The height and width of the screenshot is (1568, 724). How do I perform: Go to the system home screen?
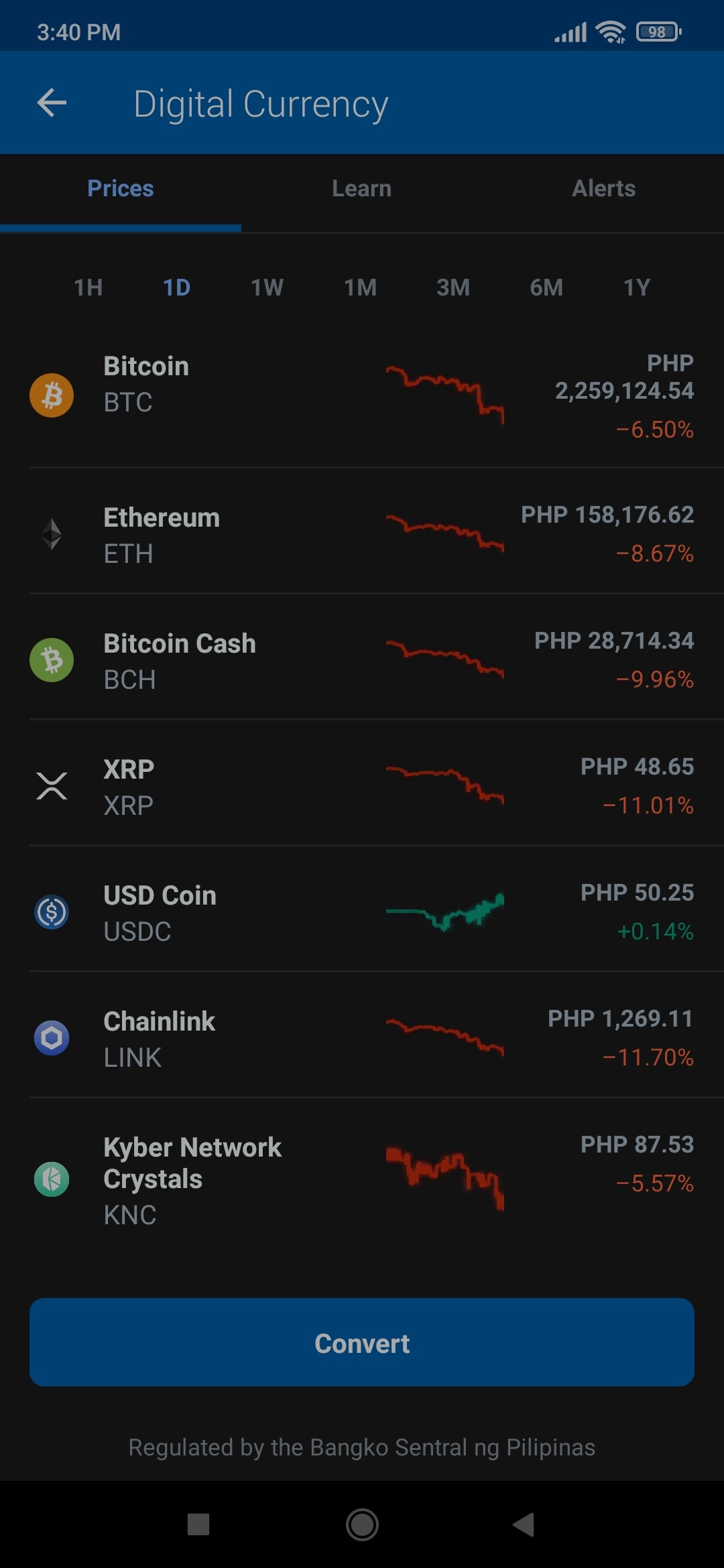click(362, 1524)
